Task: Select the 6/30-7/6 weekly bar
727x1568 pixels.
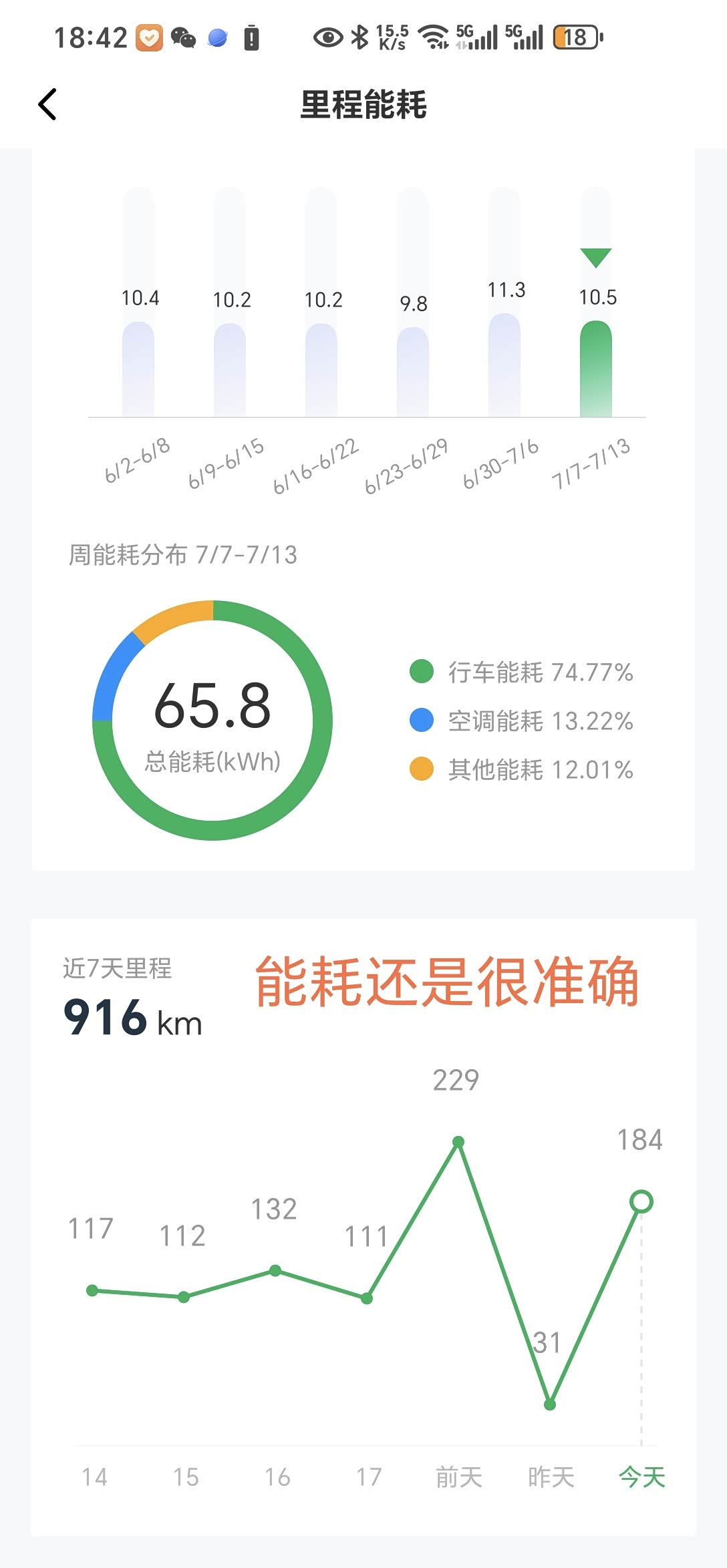Action: pyautogui.click(x=504, y=365)
